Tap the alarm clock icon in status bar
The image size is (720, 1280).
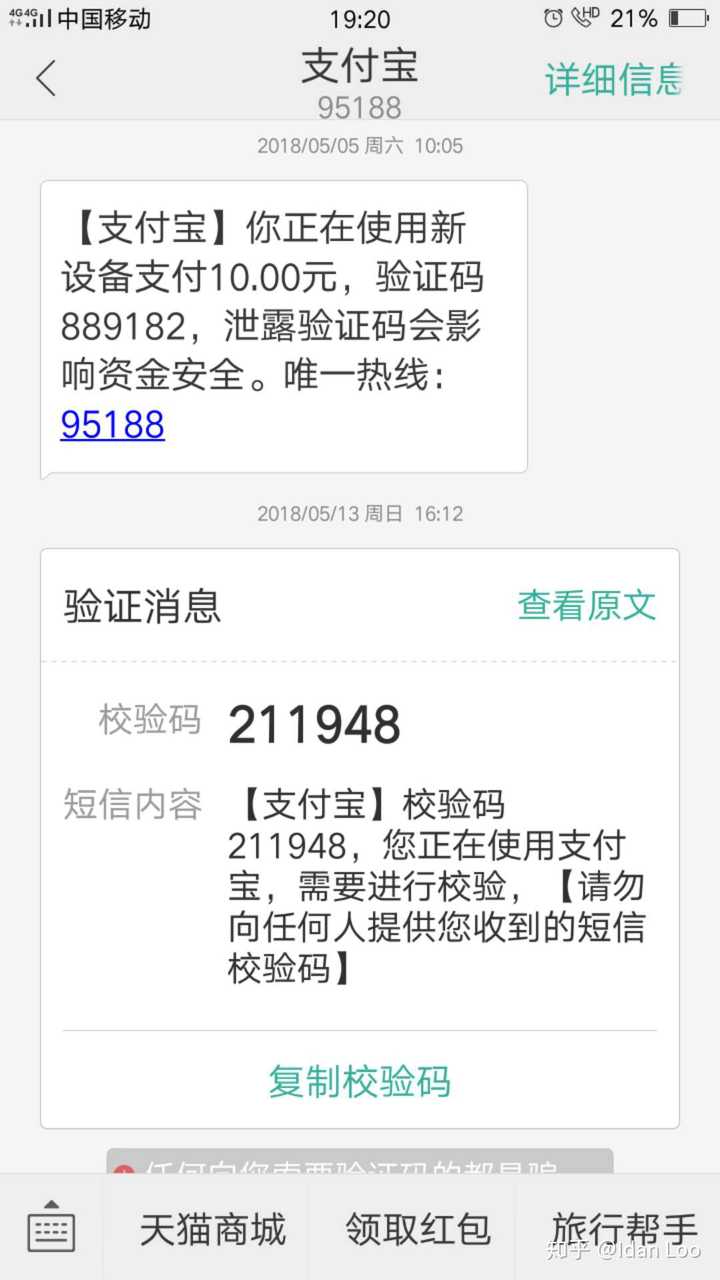click(552, 17)
